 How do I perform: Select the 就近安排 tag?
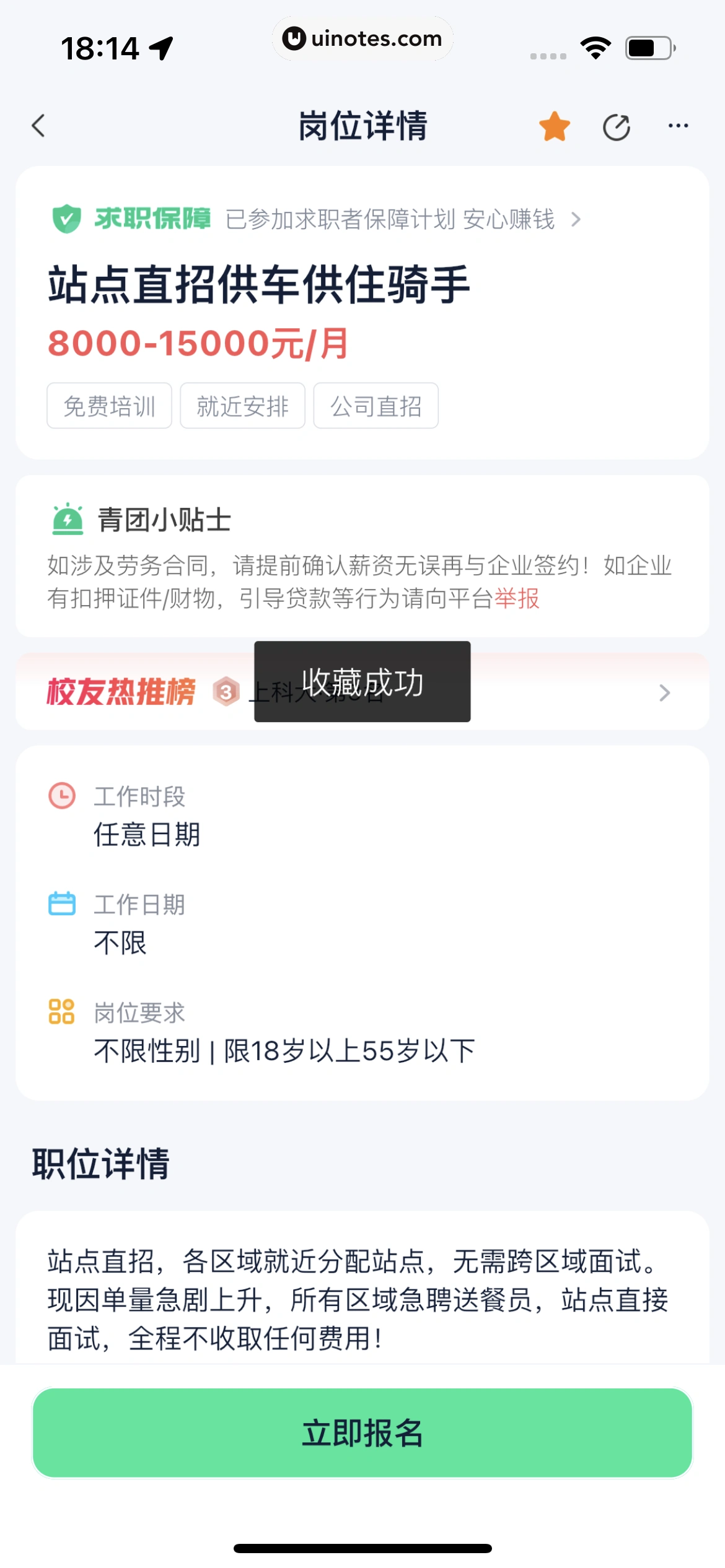click(x=241, y=406)
